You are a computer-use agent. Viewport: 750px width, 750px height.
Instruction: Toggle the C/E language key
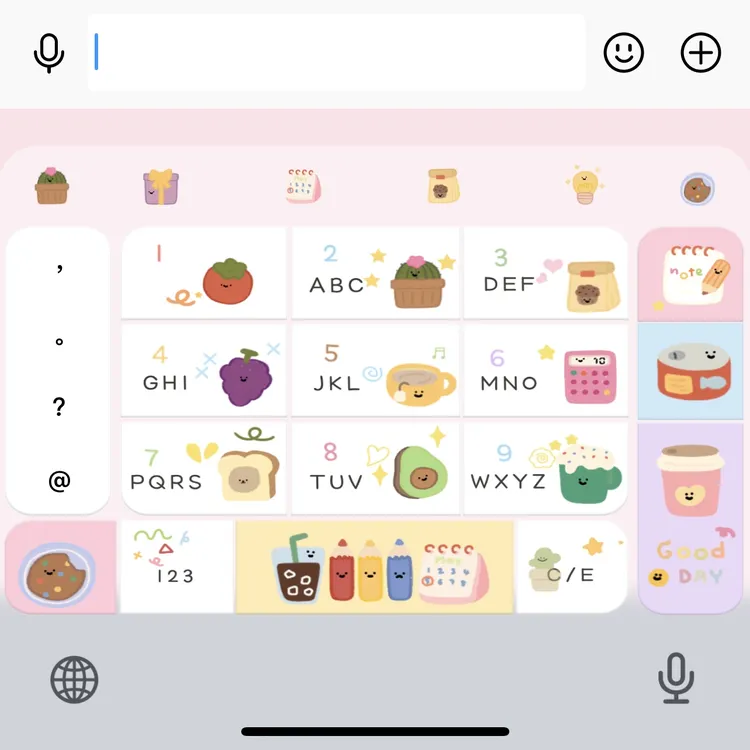point(571,566)
